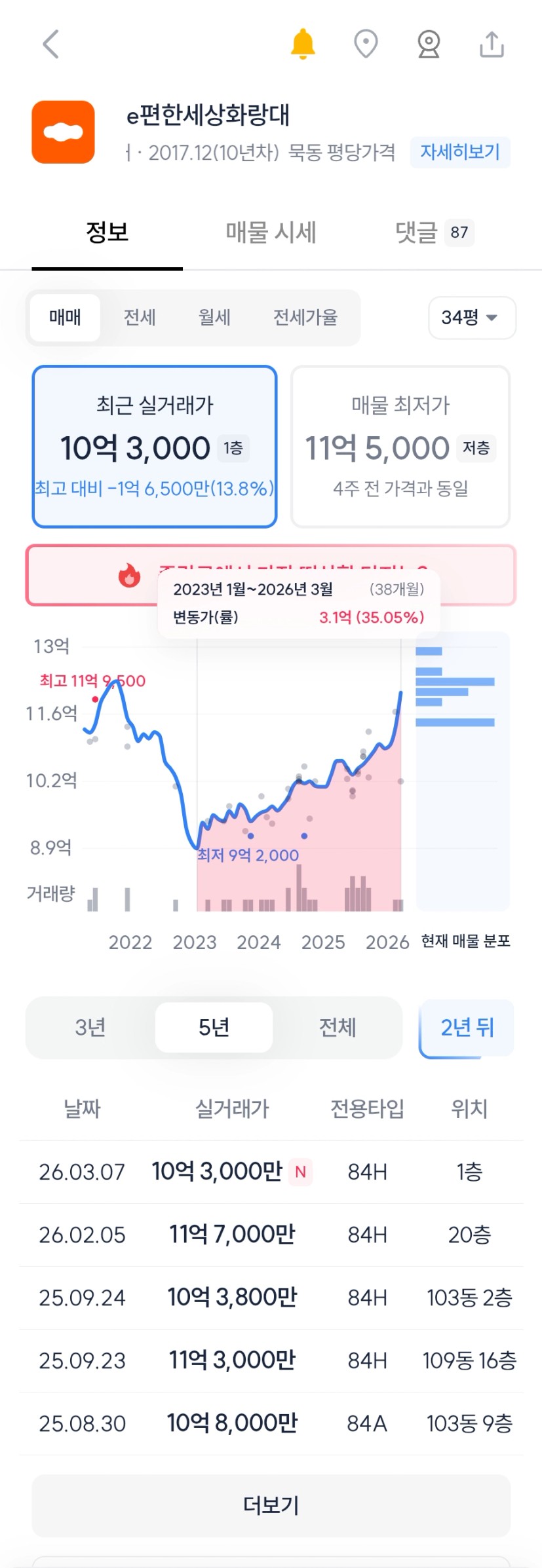This screenshot has height=1568, width=542.
Task: Open the 댓글 tab with 87 comments
Action: [x=435, y=233]
